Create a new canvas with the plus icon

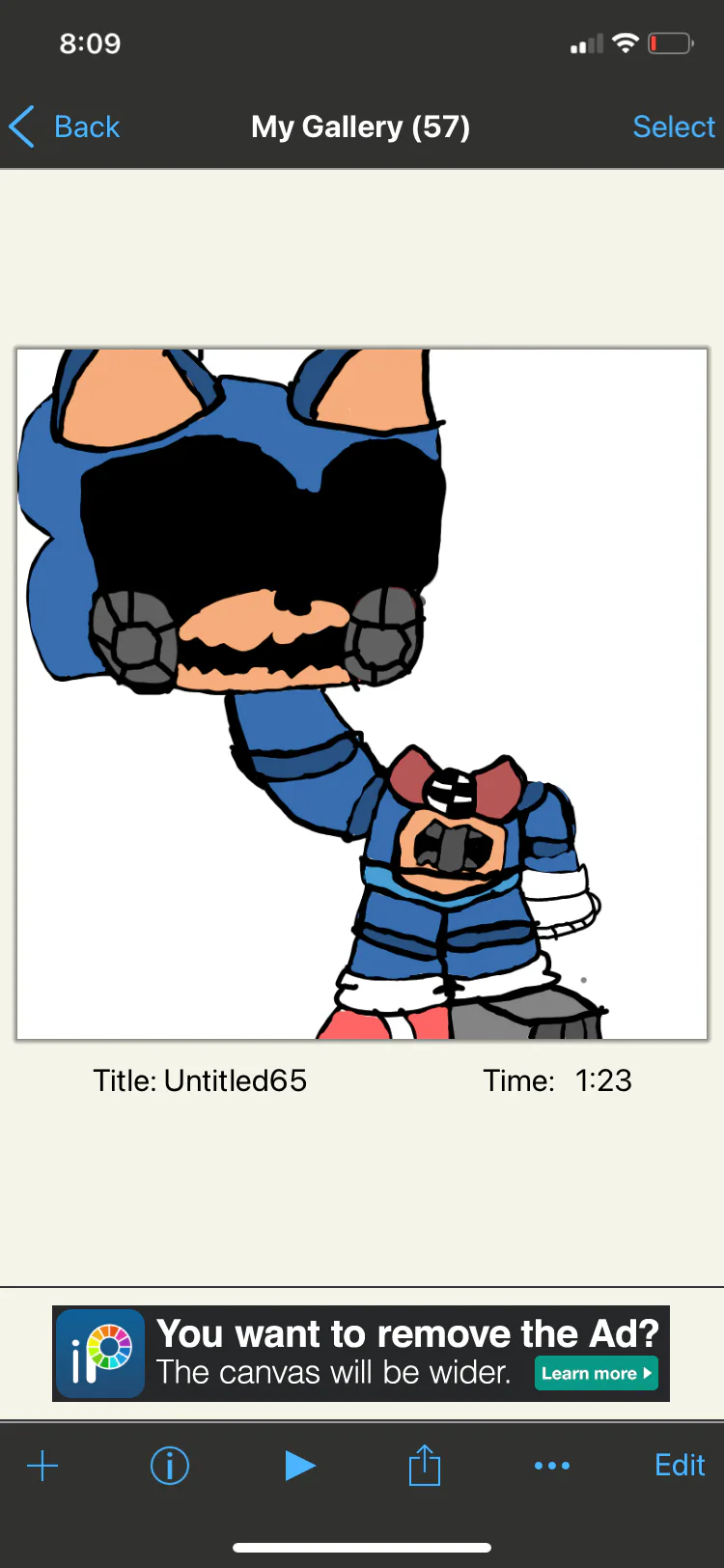pos(42,1466)
